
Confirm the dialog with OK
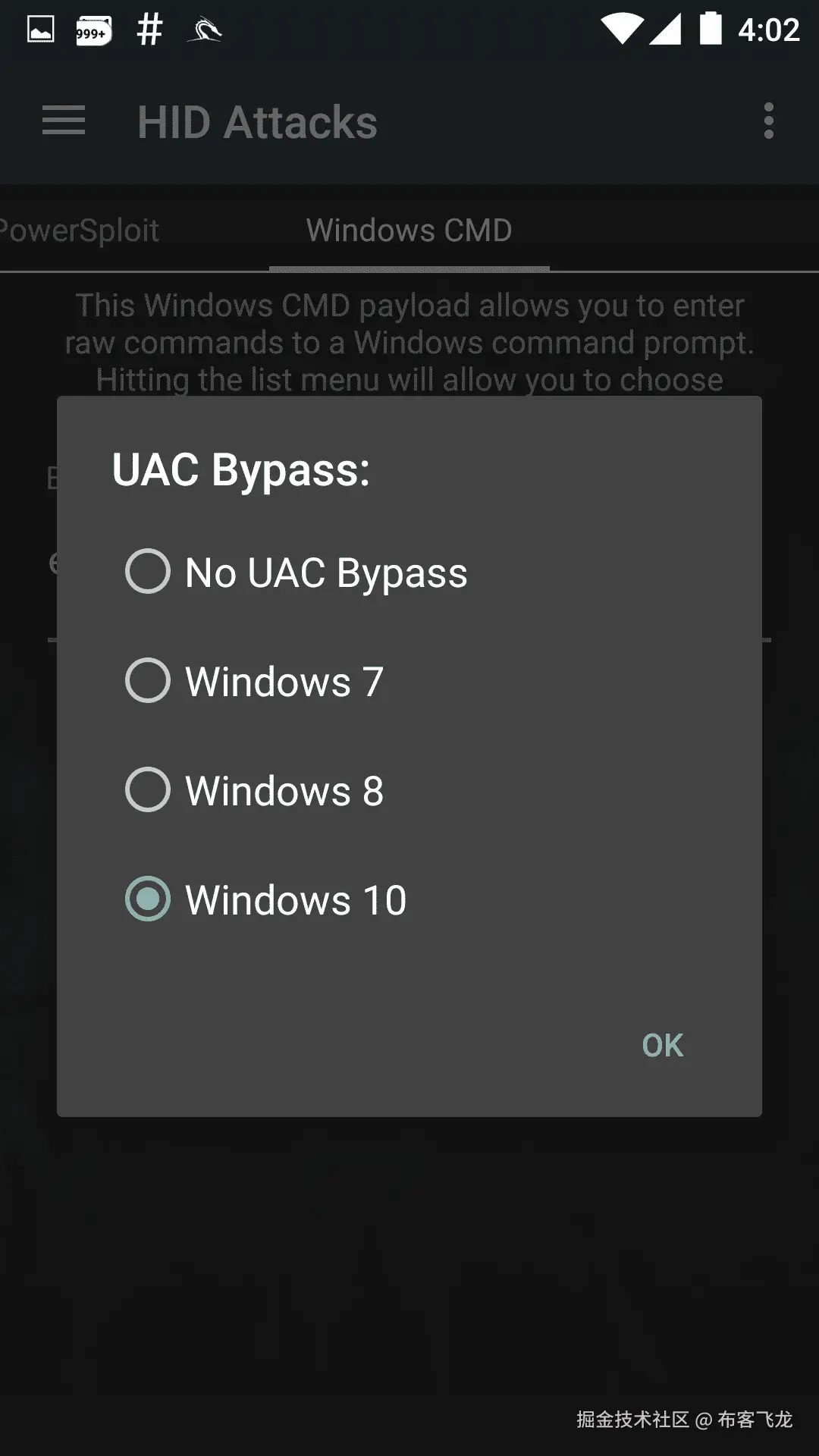point(662,1045)
